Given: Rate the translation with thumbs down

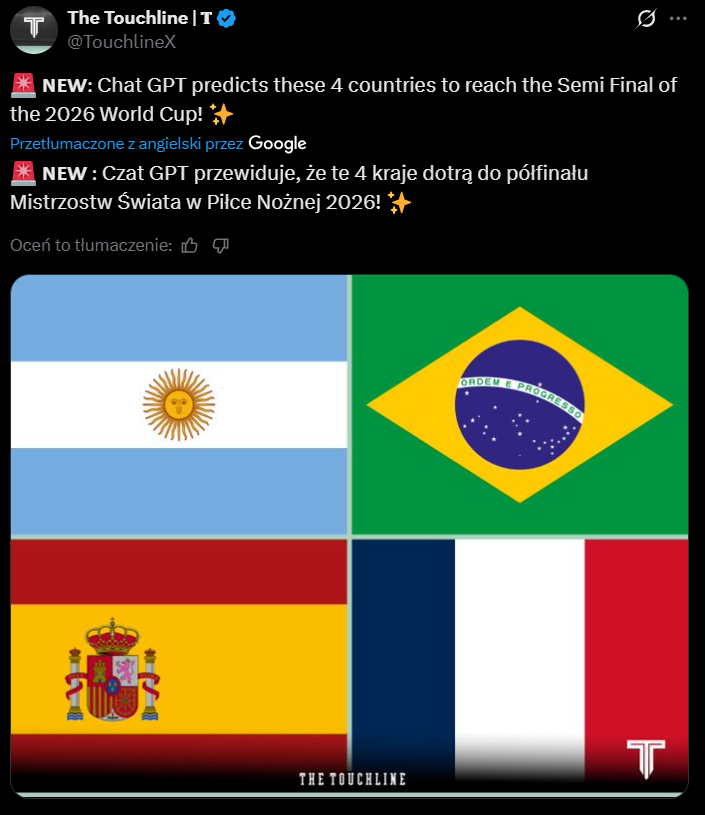Looking at the screenshot, I should point(221,245).
